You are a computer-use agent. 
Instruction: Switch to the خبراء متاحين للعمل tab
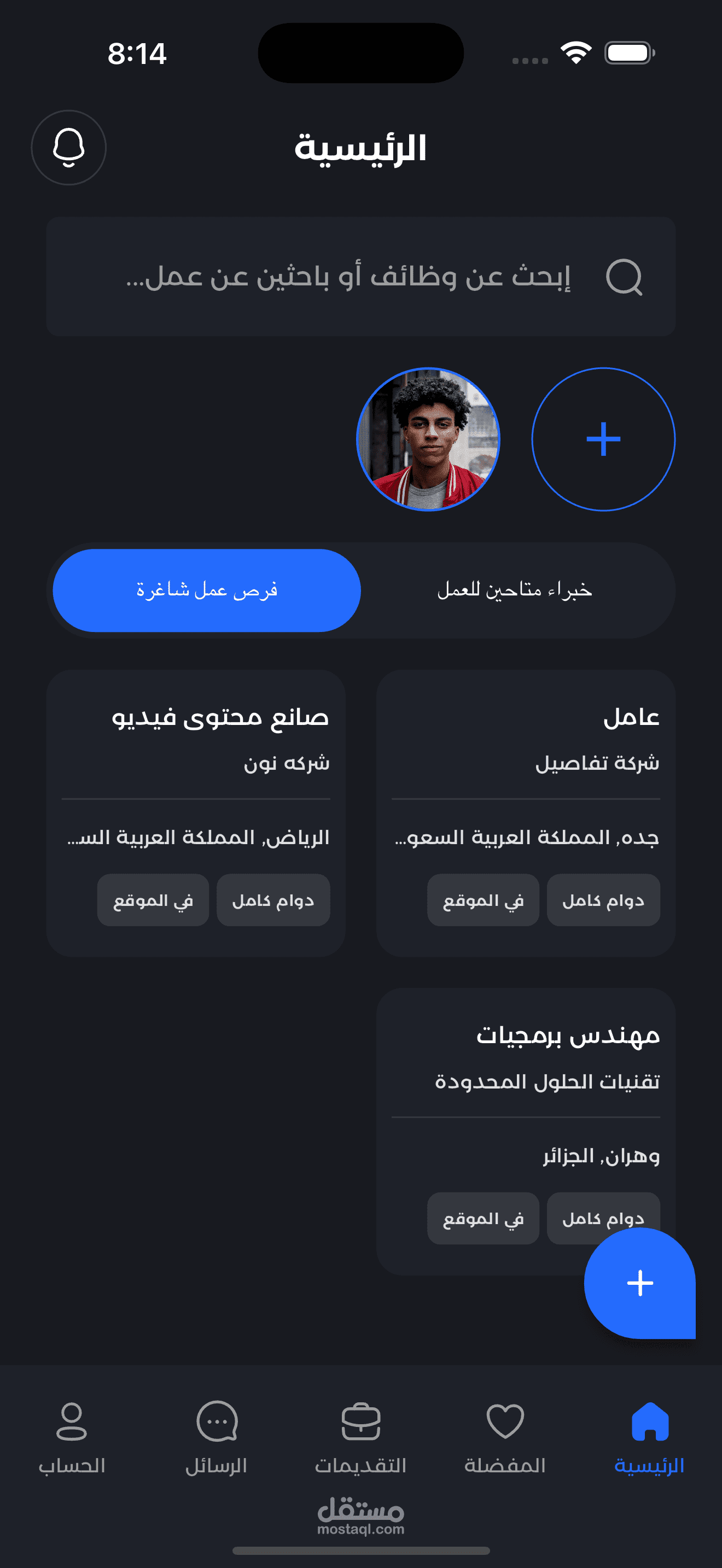point(514,590)
